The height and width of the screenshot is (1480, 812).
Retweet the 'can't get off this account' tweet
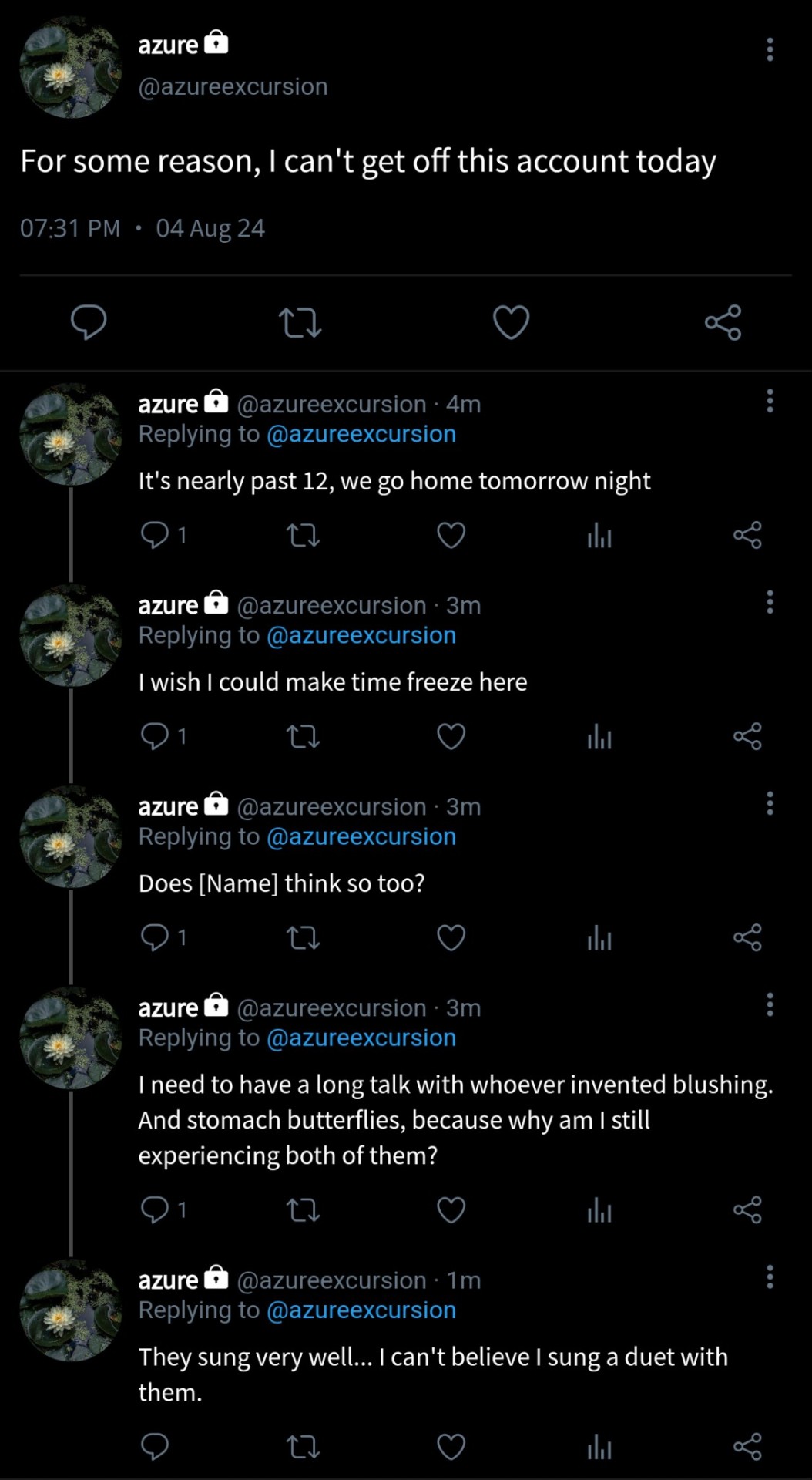300,323
